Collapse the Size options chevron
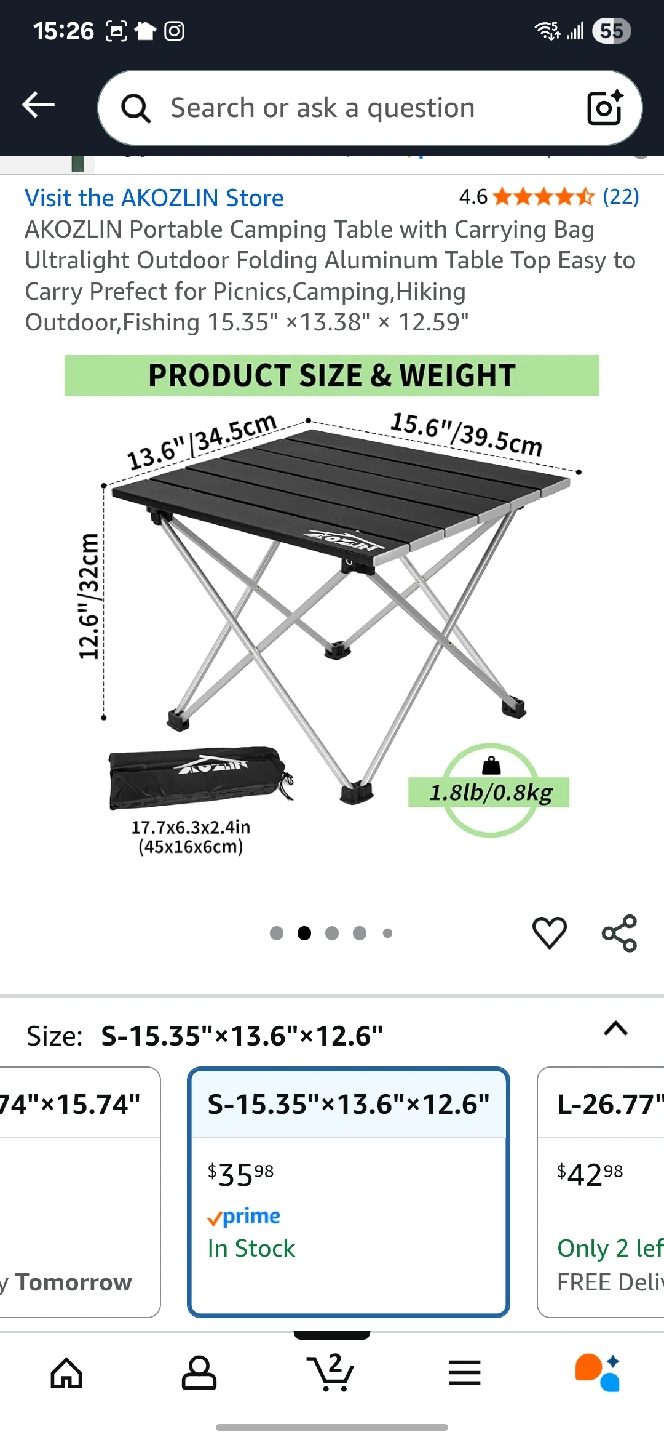664x1440 pixels. pyautogui.click(x=616, y=1028)
